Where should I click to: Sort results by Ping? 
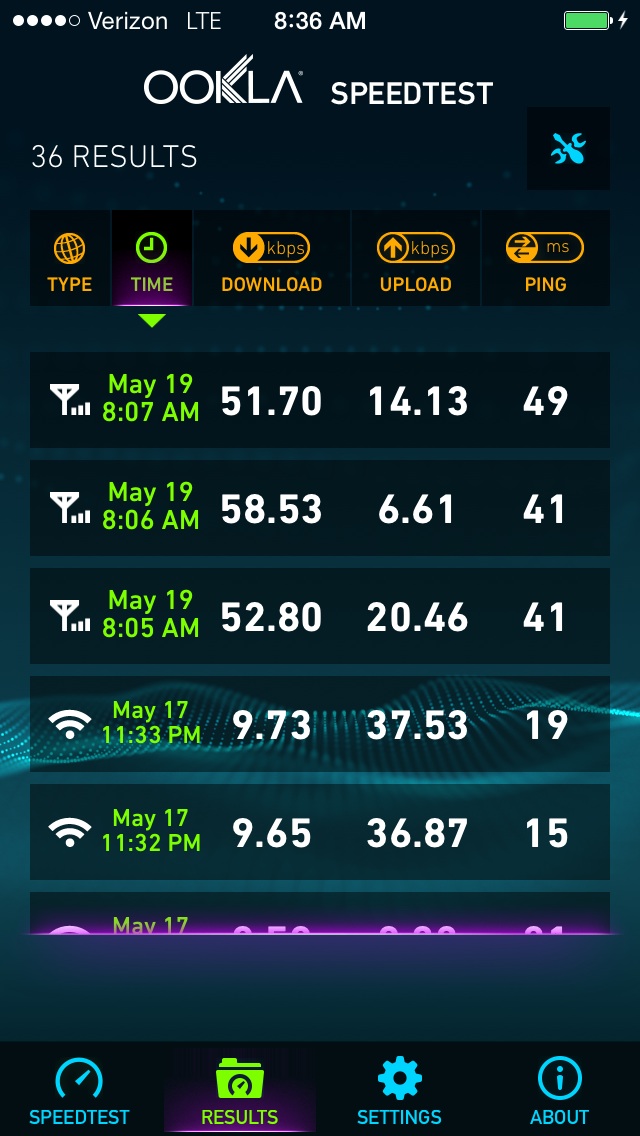pyautogui.click(x=545, y=260)
